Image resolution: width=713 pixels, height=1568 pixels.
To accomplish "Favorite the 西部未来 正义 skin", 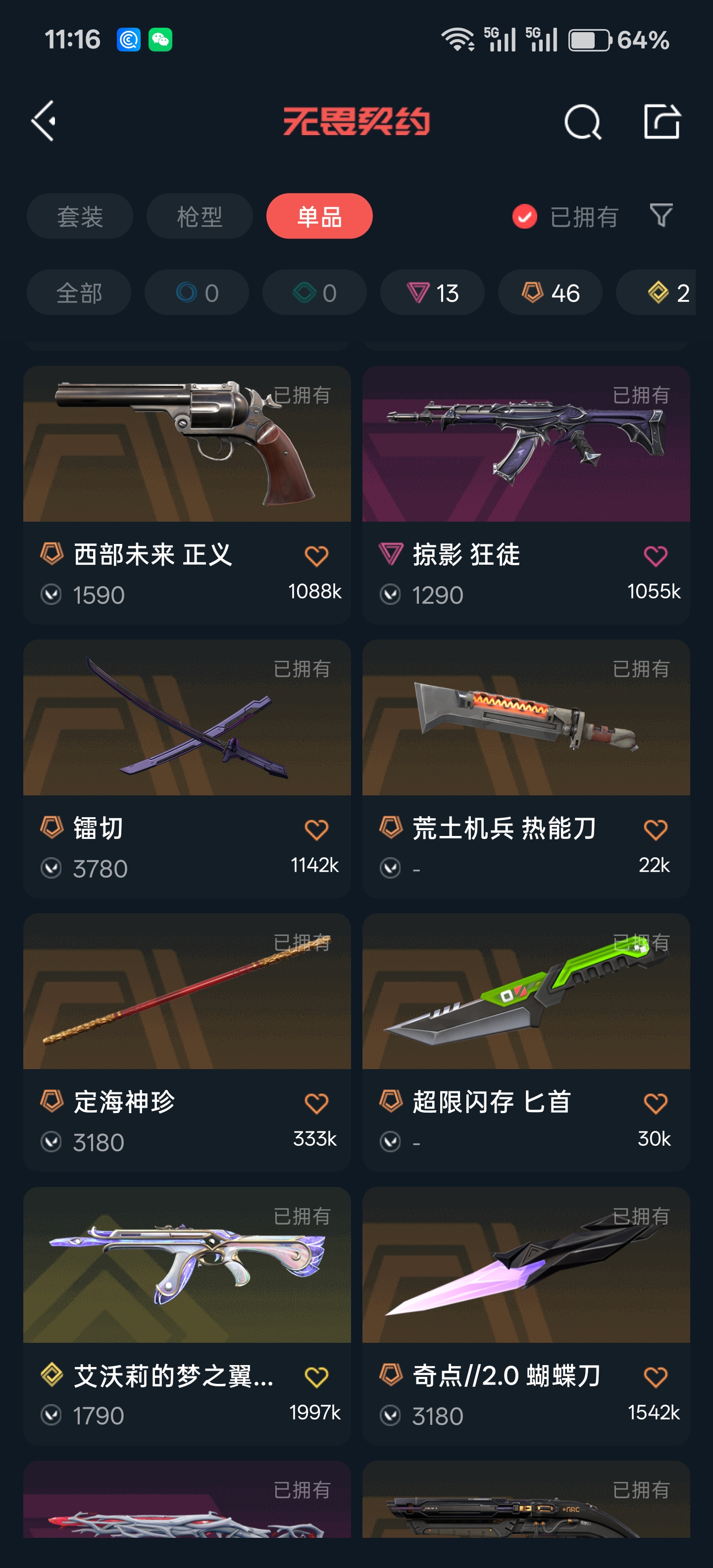I will 316,556.
